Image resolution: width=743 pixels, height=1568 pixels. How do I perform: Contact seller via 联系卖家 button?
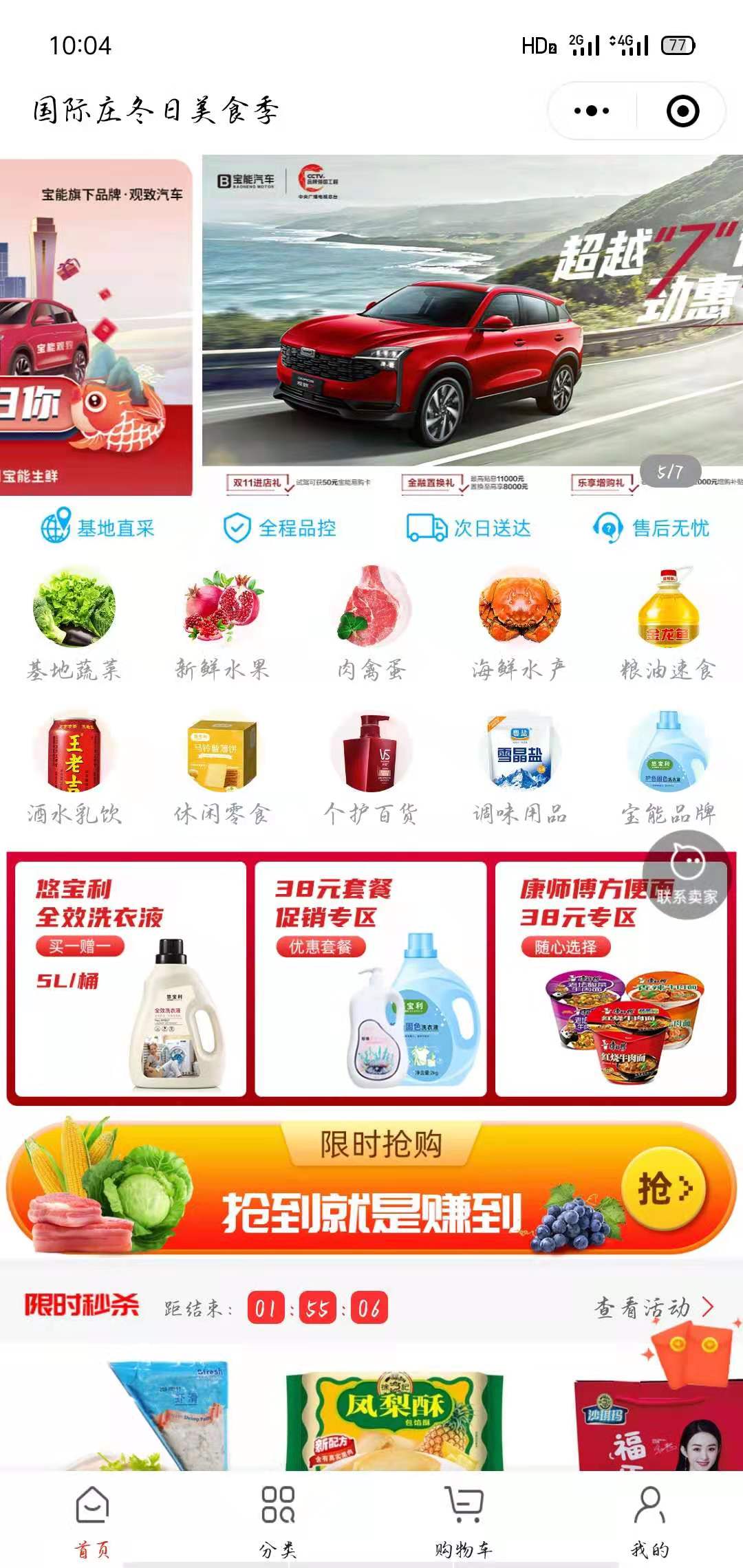click(x=686, y=874)
